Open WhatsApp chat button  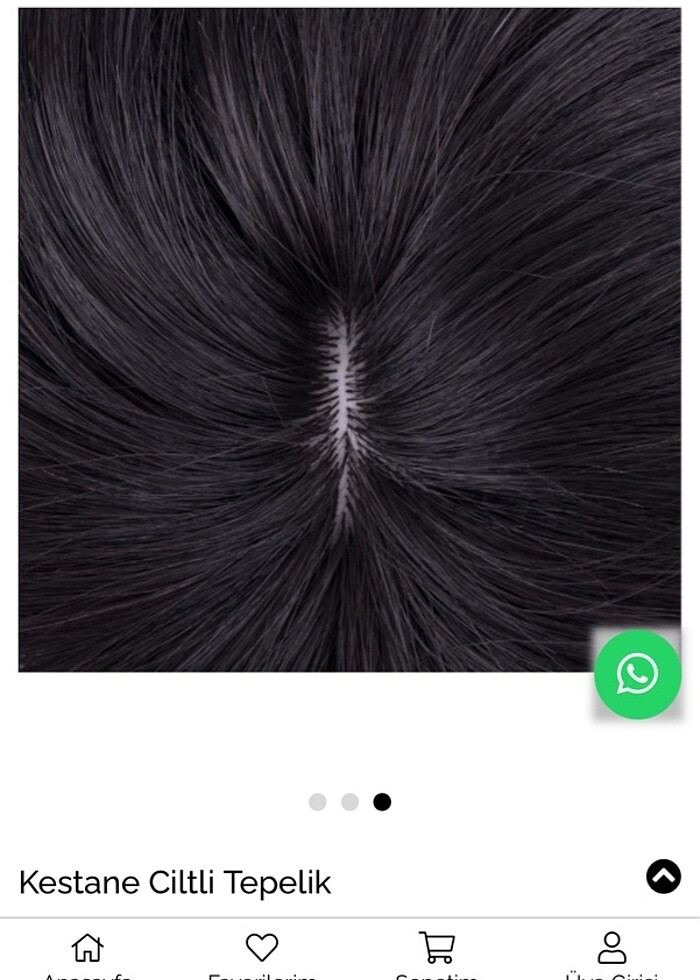pyautogui.click(x=637, y=674)
